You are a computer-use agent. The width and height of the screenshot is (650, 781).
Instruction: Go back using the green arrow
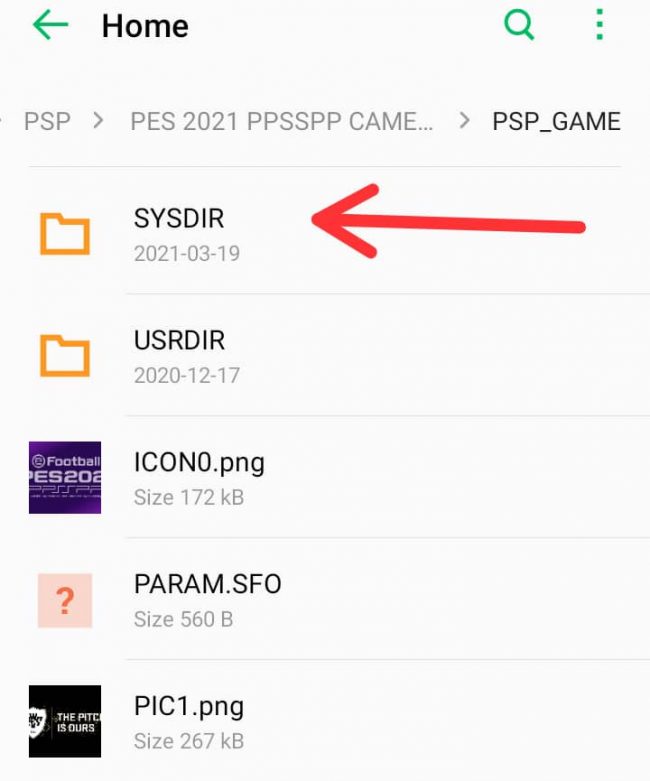tap(50, 26)
